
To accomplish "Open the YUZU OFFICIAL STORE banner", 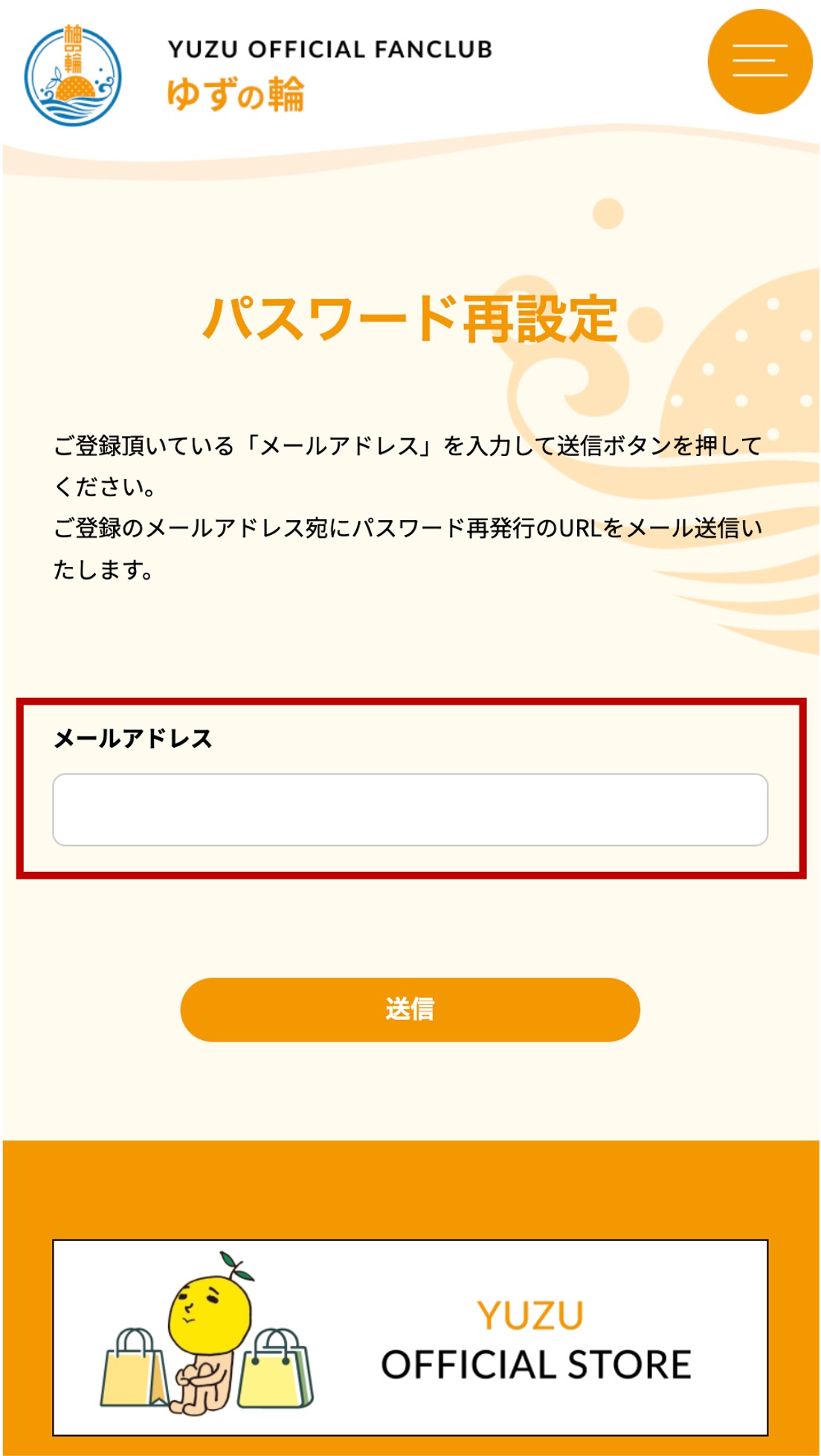I will pyautogui.click(x=410, y=1337).
